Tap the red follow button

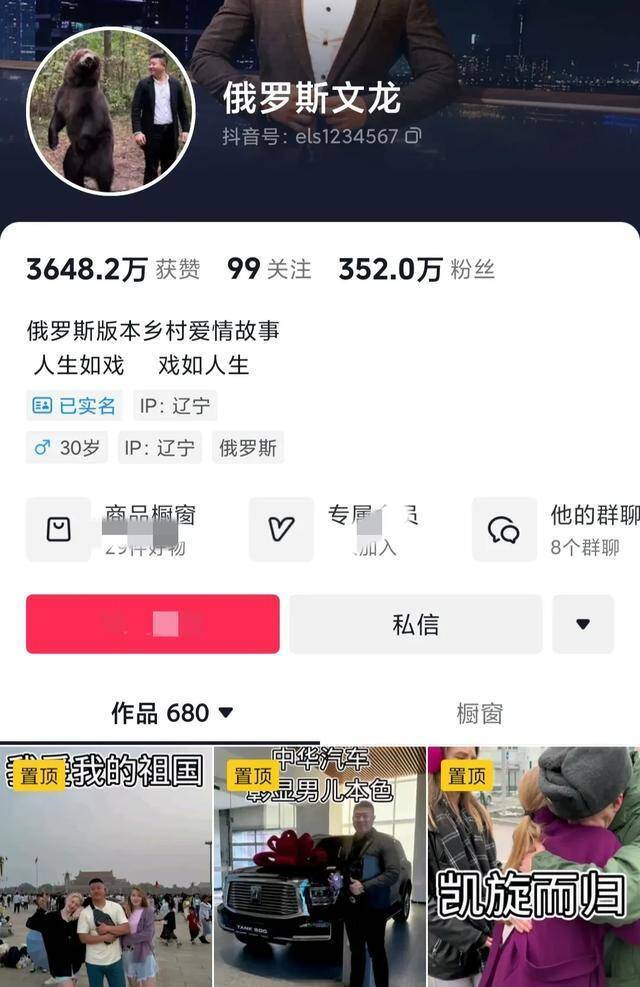(x=152, y=624)
